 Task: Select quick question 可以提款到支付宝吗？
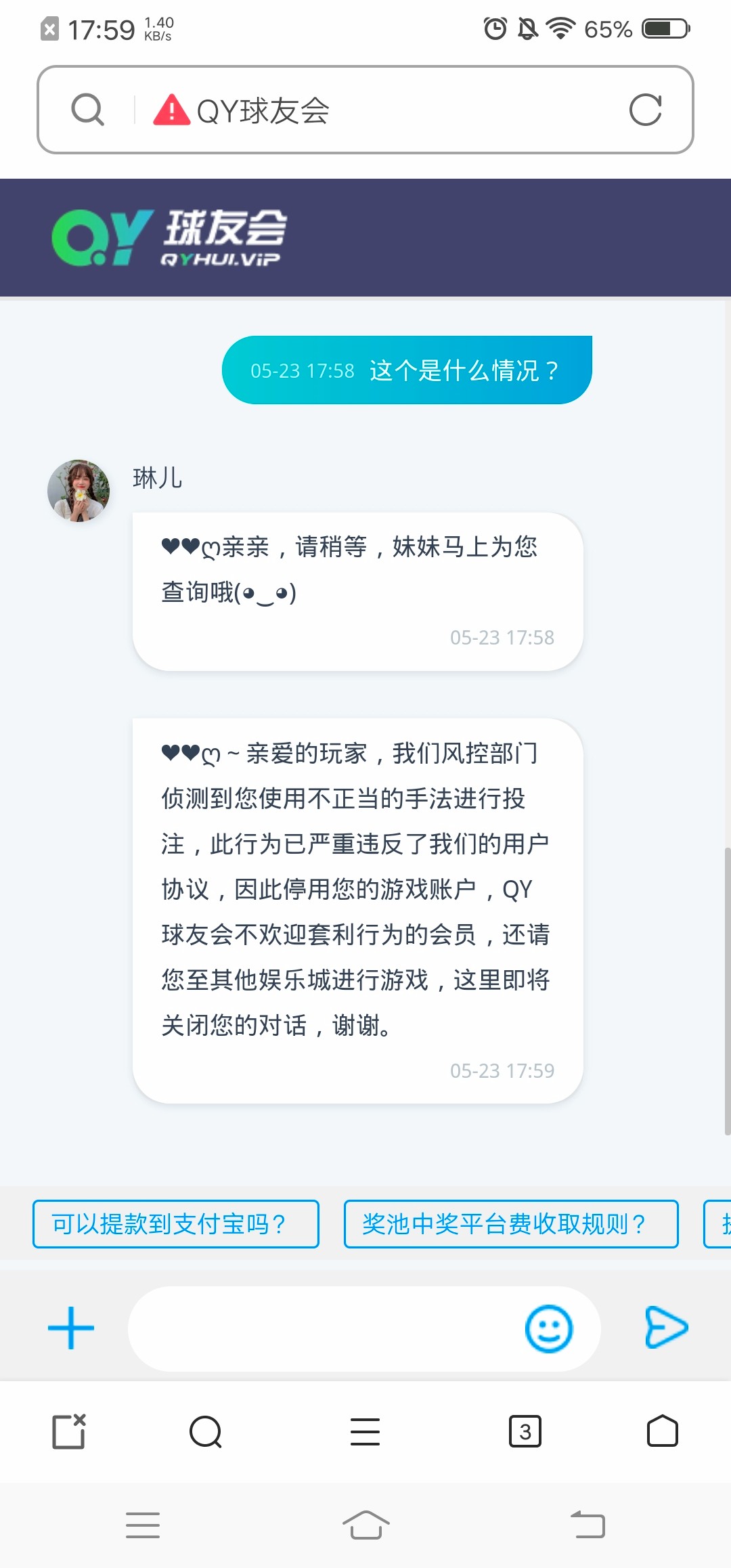176,1223
